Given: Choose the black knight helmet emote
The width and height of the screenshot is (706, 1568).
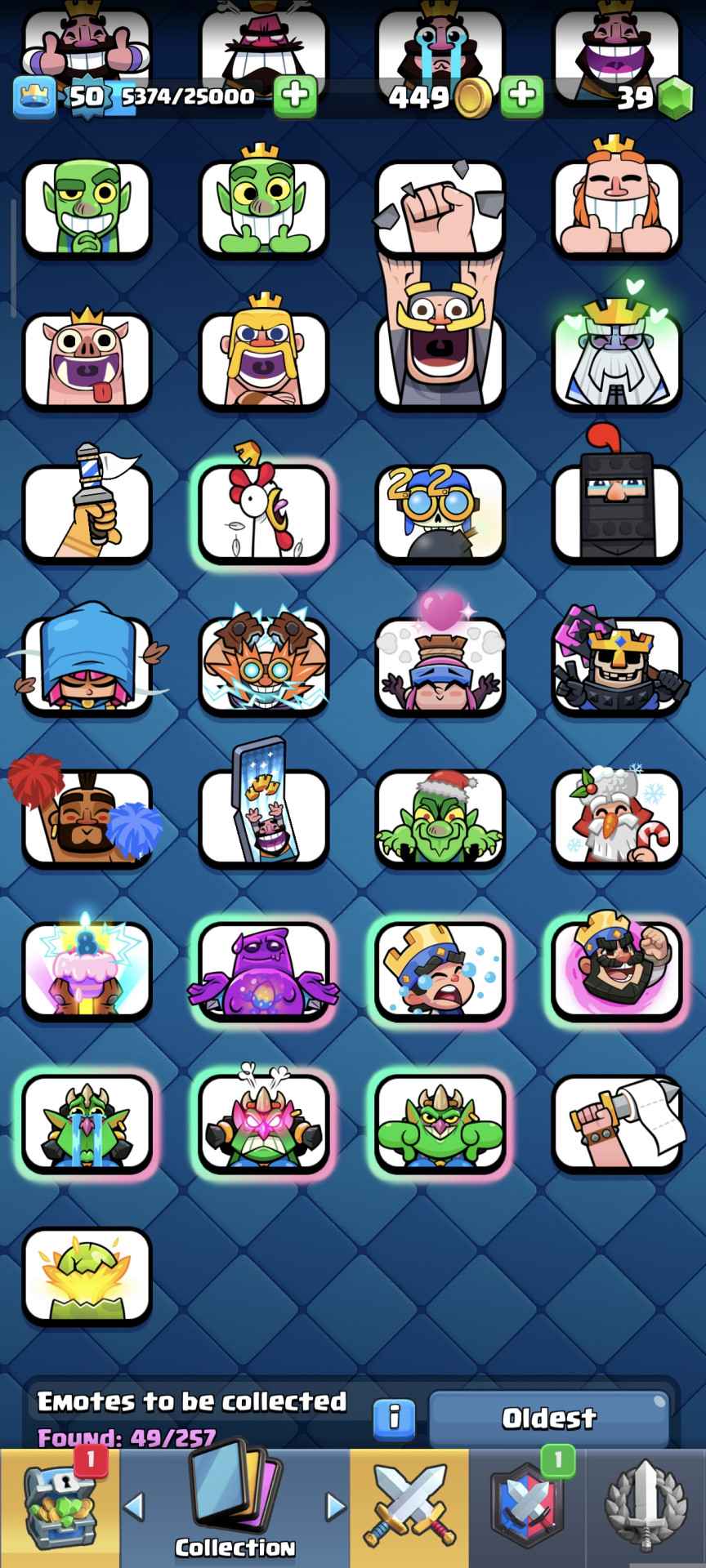Looking at the screenshot, I should point(617,513).
